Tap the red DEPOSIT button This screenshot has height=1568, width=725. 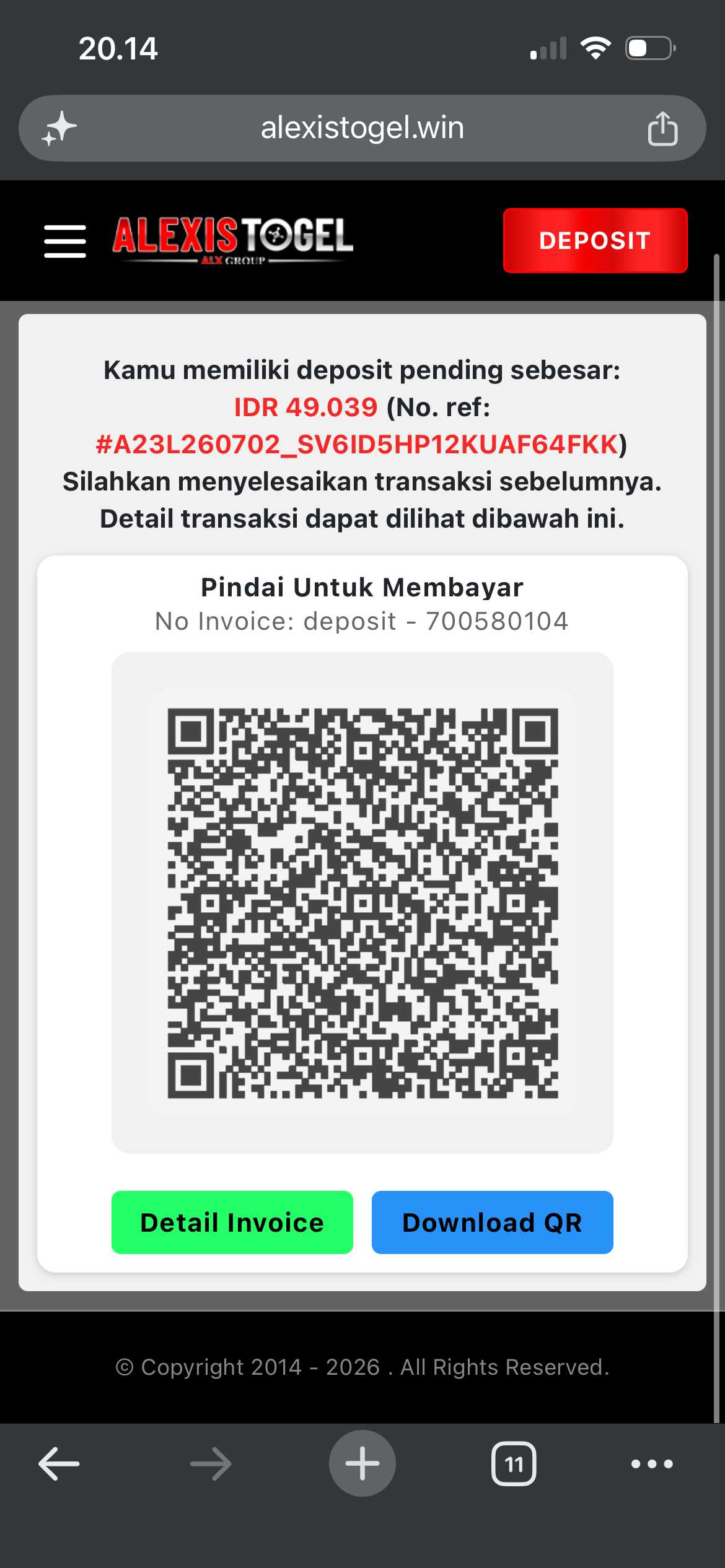tap(595, 240)
